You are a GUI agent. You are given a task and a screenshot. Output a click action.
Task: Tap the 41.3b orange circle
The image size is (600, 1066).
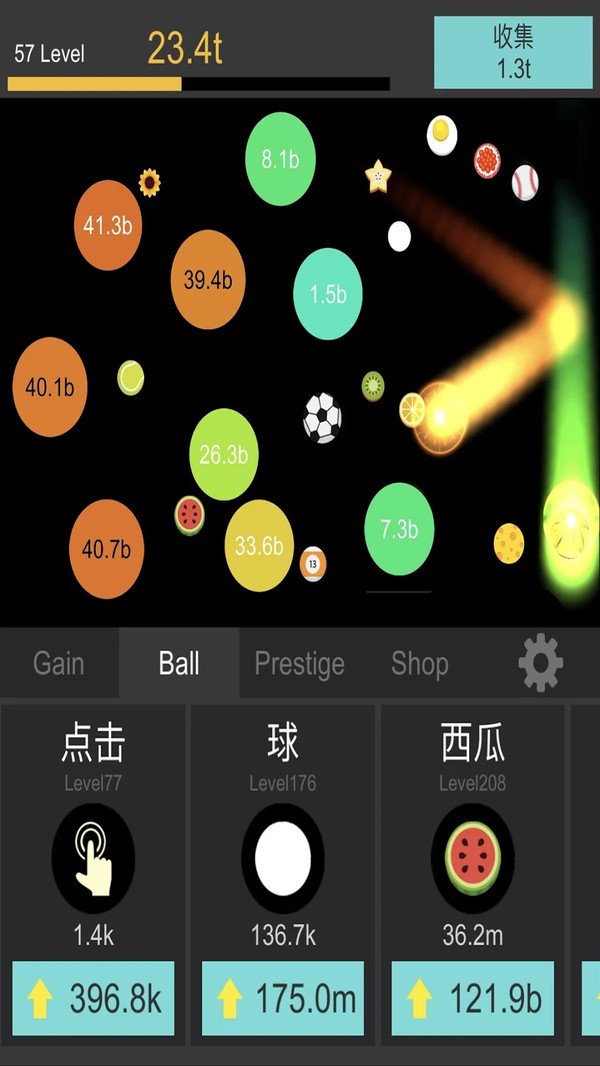pyautogui.click(x=108, y=225)
